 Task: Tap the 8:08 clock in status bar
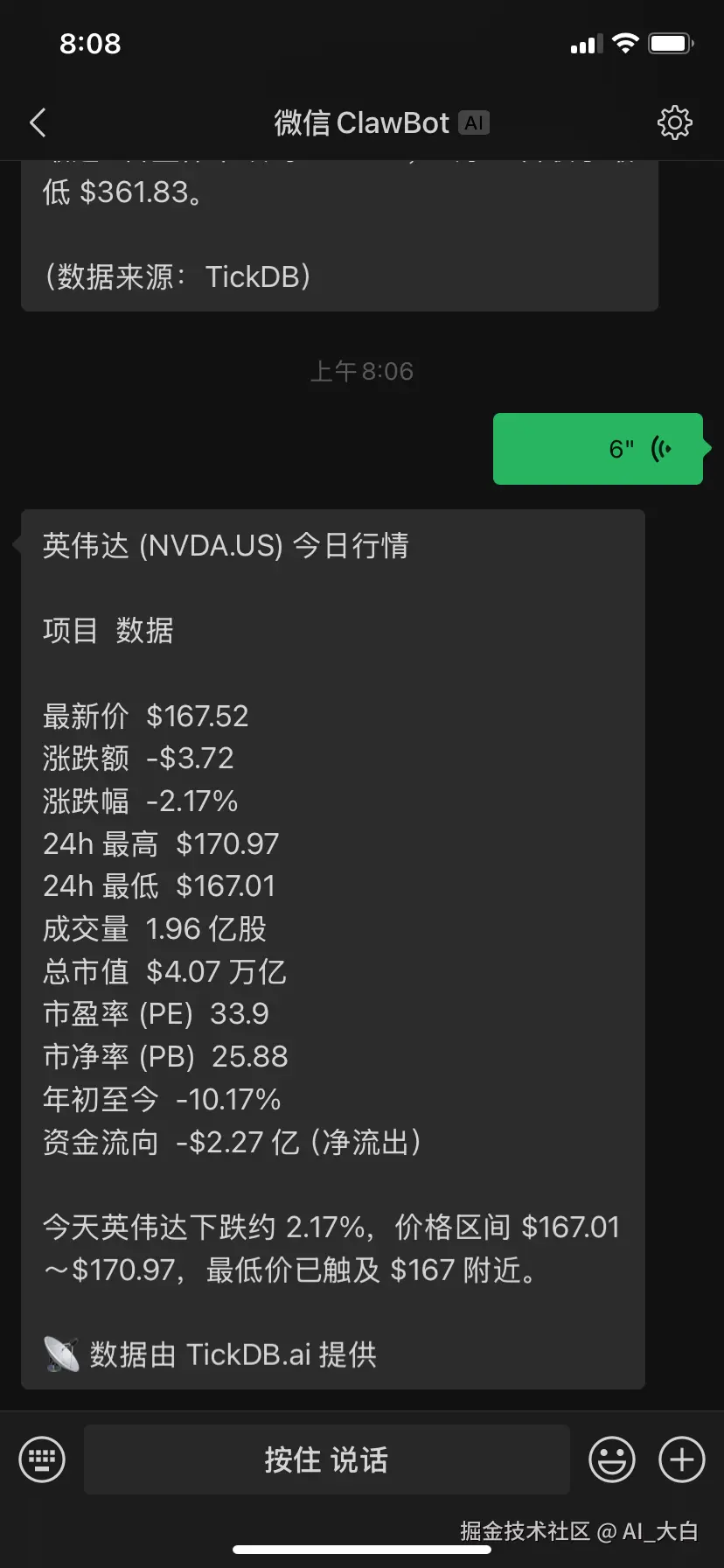(x=90, y=43)
